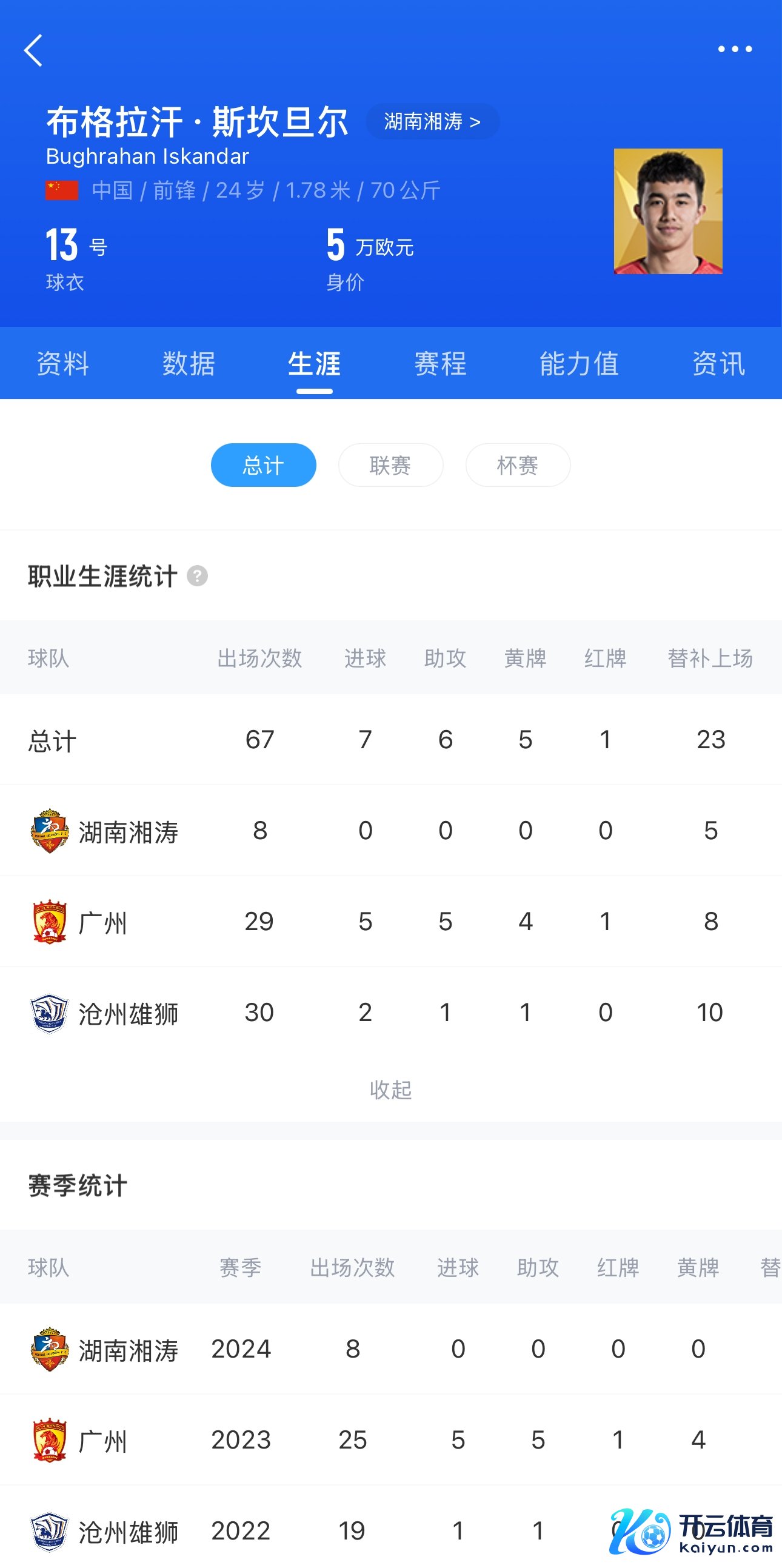Open the player's profile photo
The height and width of the screenshot is (1568, 782).
(x=667, y=211)
